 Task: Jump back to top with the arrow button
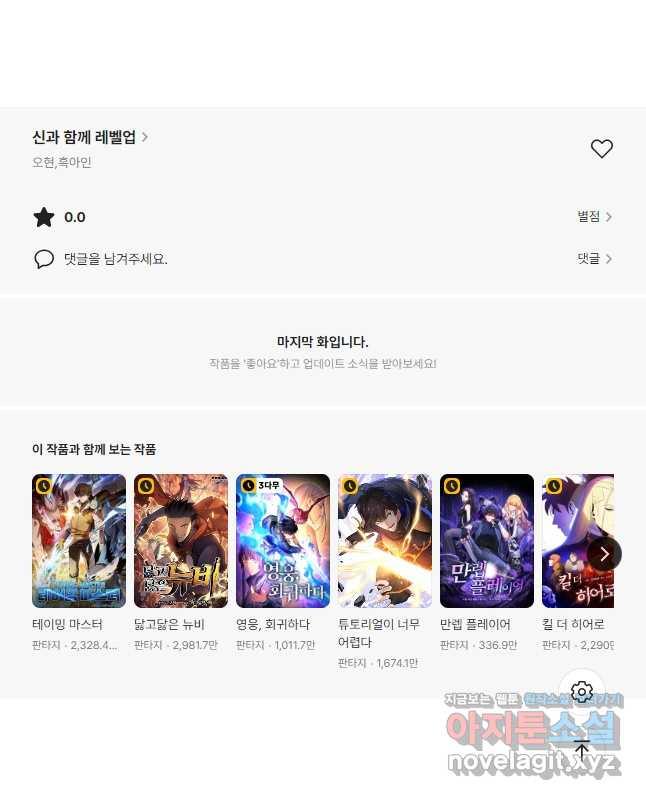point(582,750)
